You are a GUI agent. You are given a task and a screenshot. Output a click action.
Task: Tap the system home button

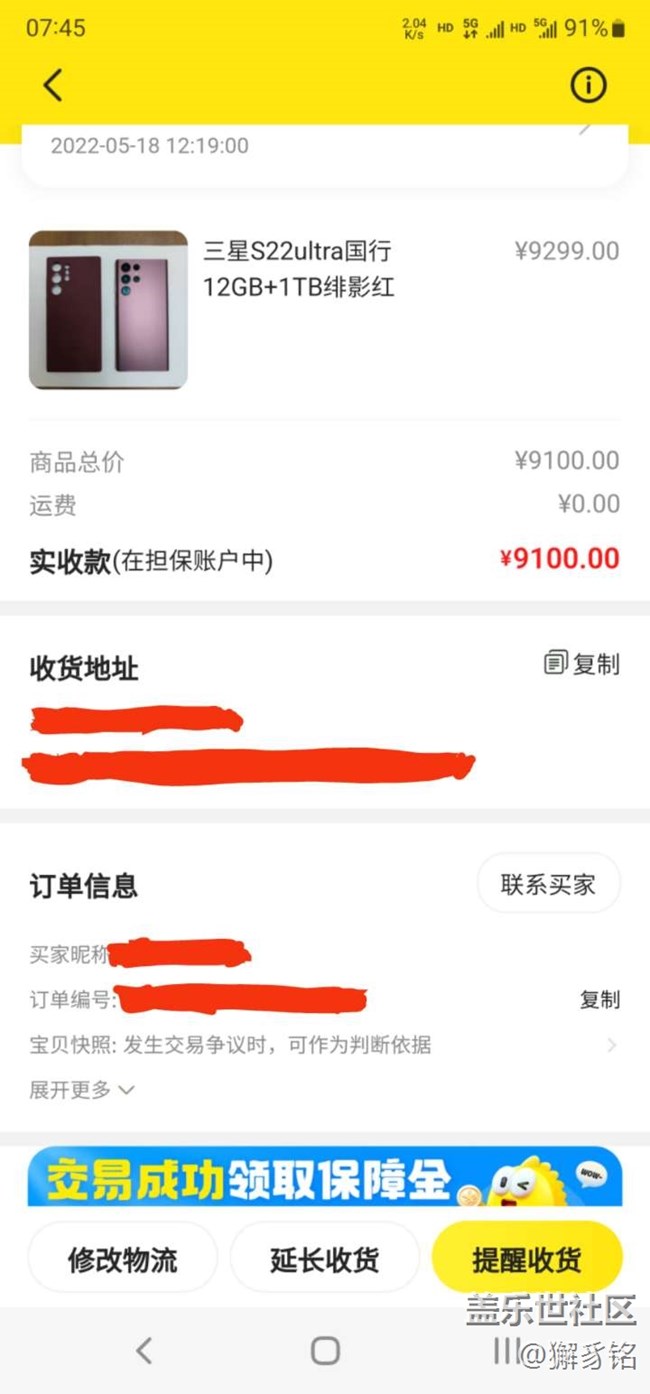click(x=325, y=1350)
